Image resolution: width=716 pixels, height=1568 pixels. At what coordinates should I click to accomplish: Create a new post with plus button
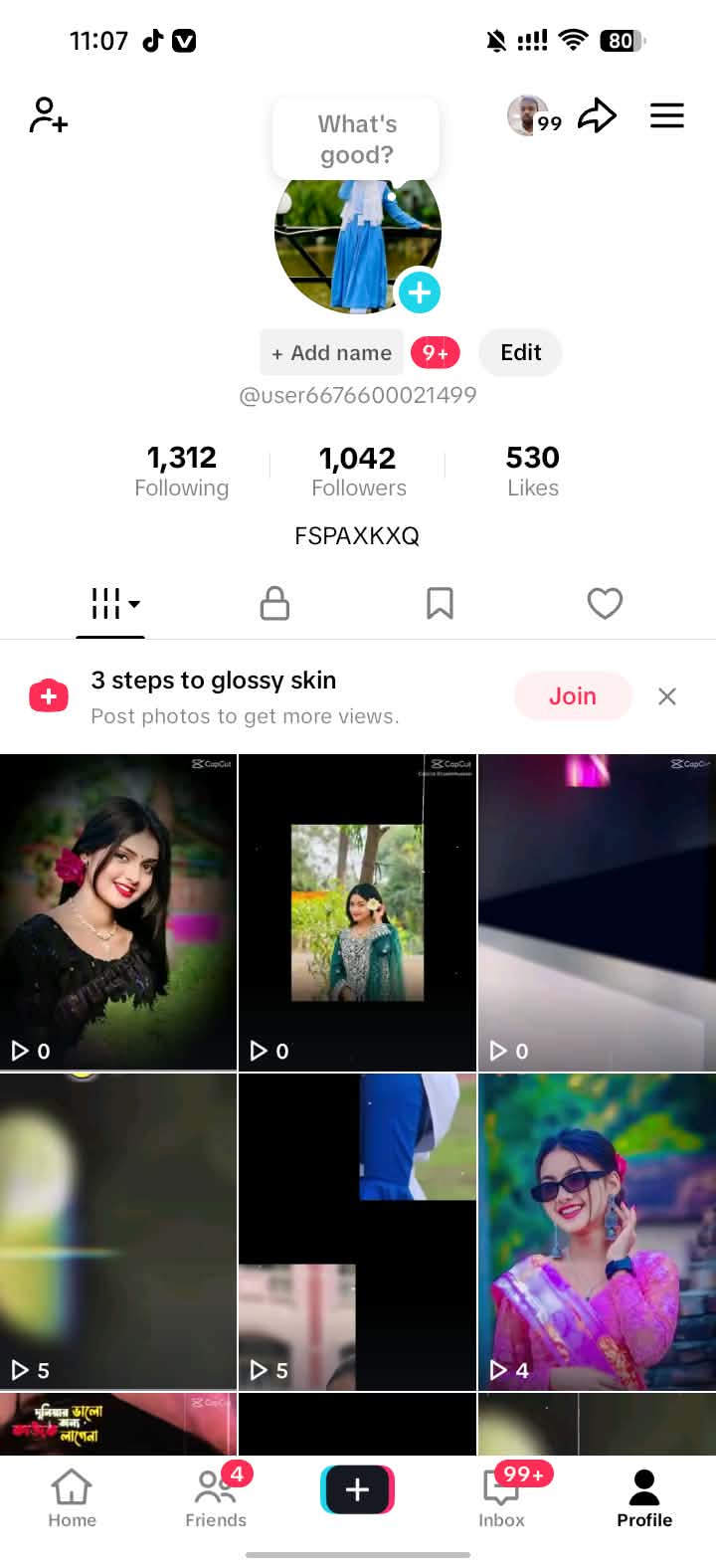358,1489
